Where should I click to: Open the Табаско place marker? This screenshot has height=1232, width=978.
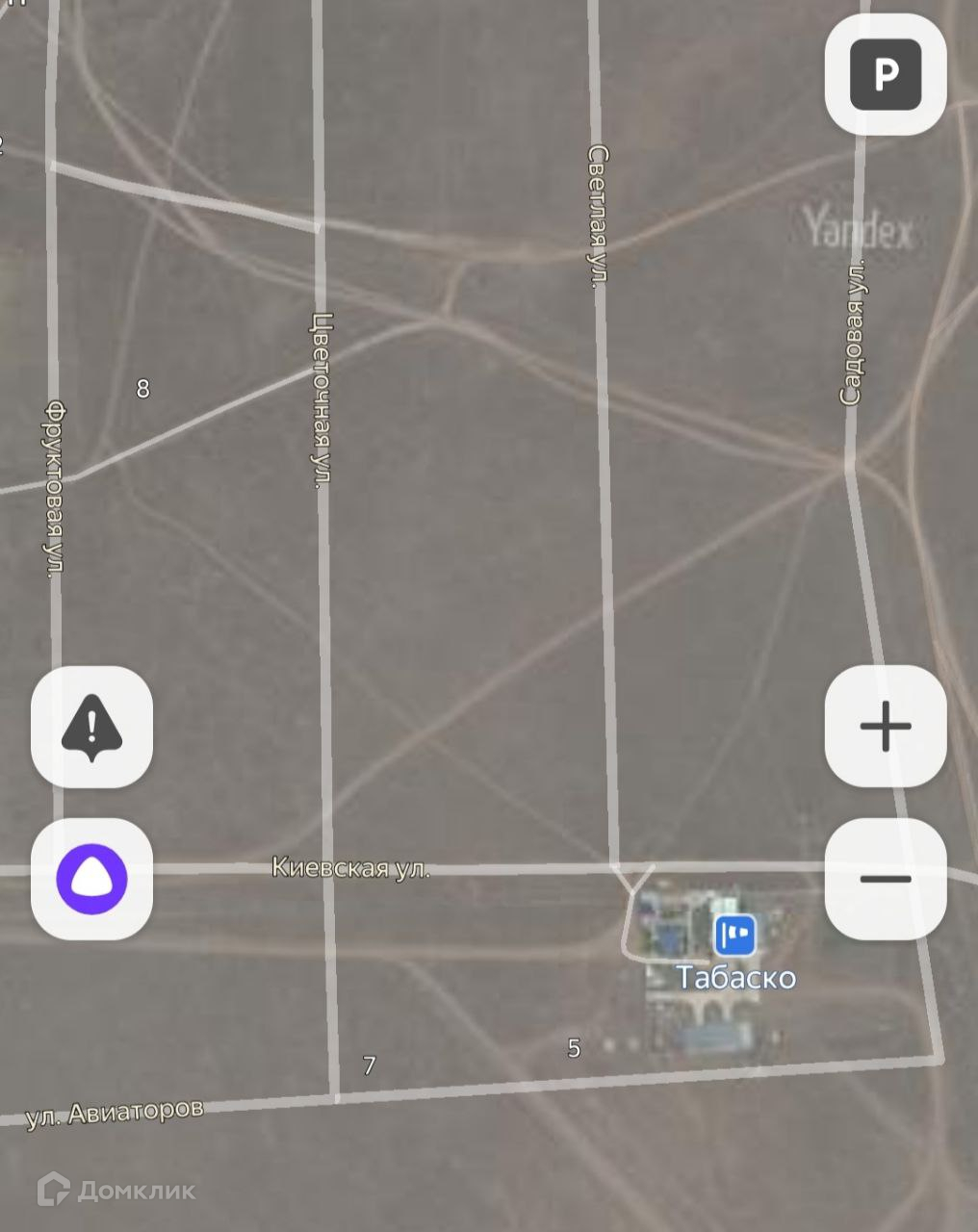pos(734,935)
